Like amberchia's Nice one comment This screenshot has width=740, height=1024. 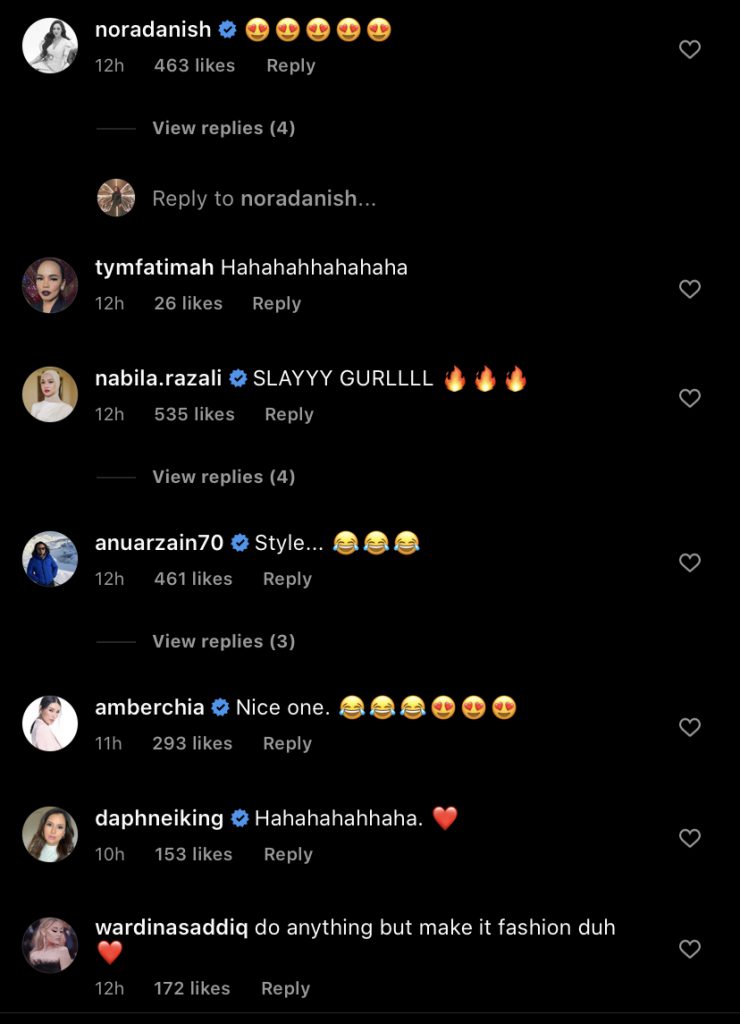point(689,728)
